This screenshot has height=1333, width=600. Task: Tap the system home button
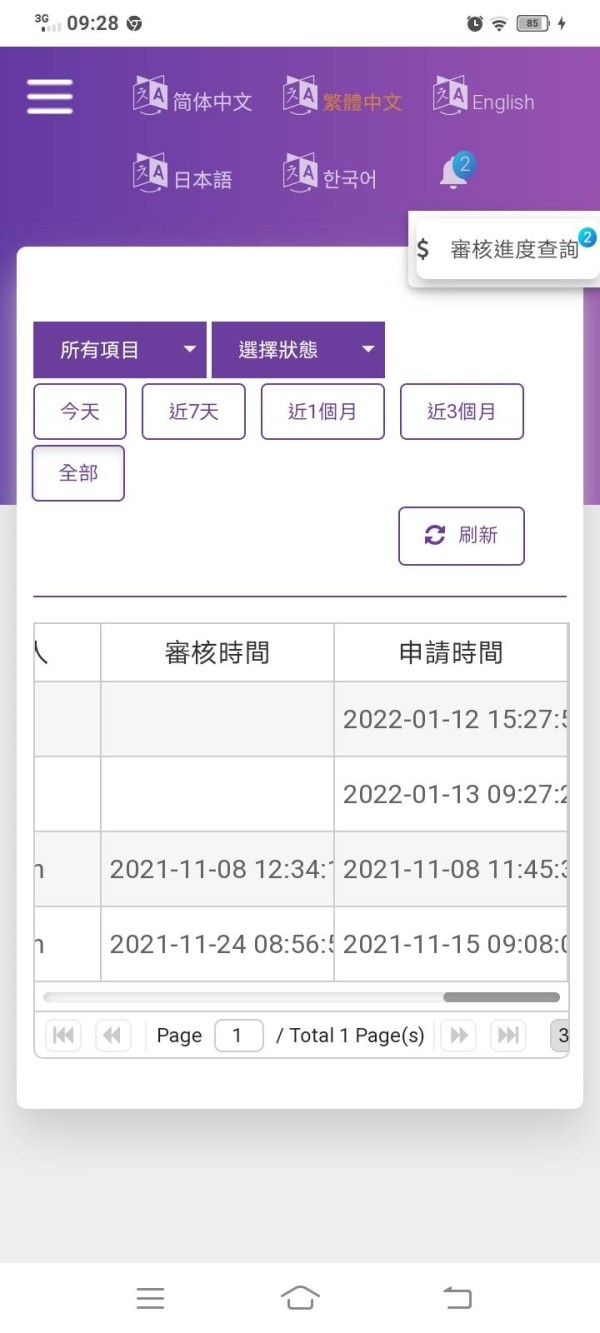pos(300,1298)
